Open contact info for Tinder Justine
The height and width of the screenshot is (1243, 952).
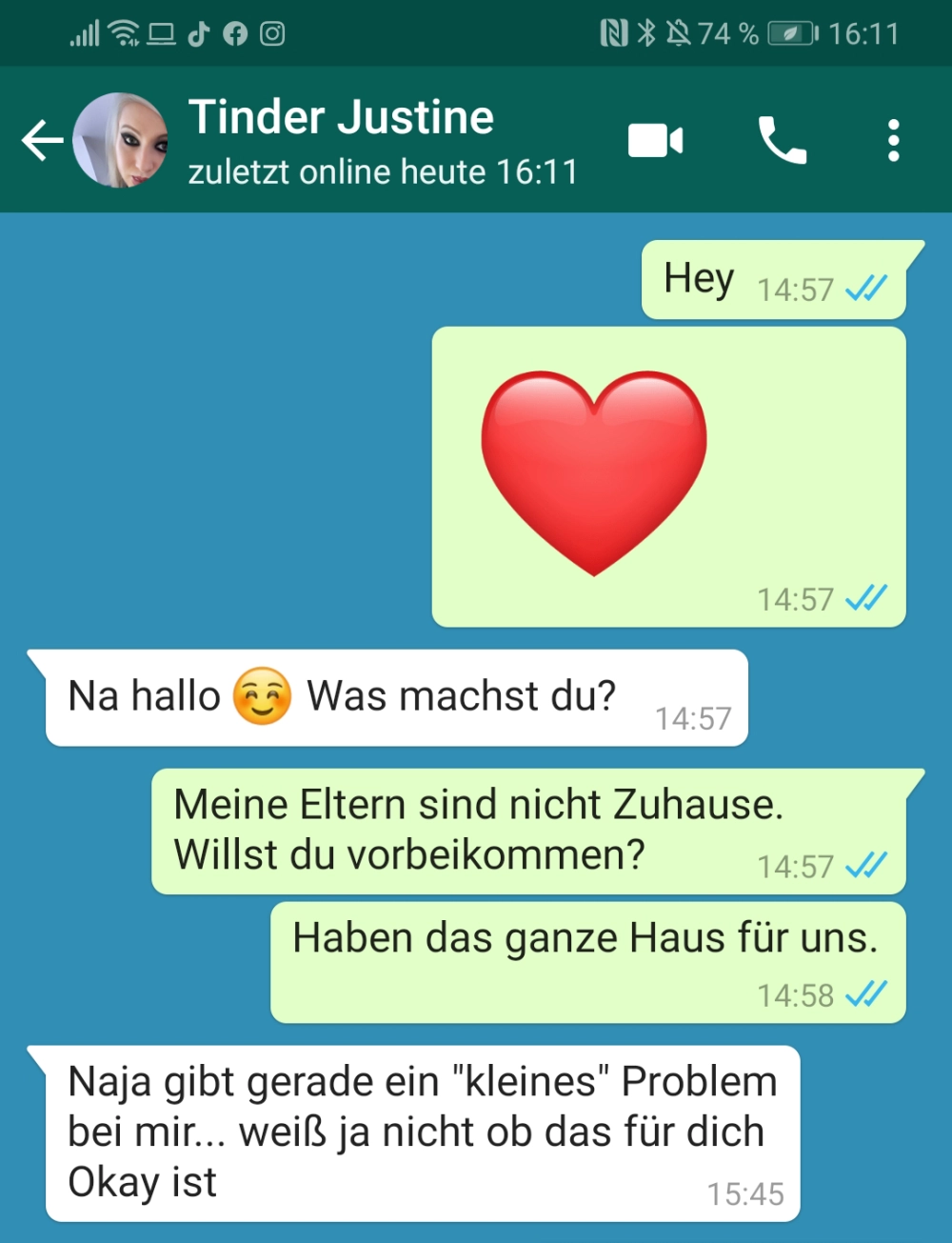tap(381, 141)
